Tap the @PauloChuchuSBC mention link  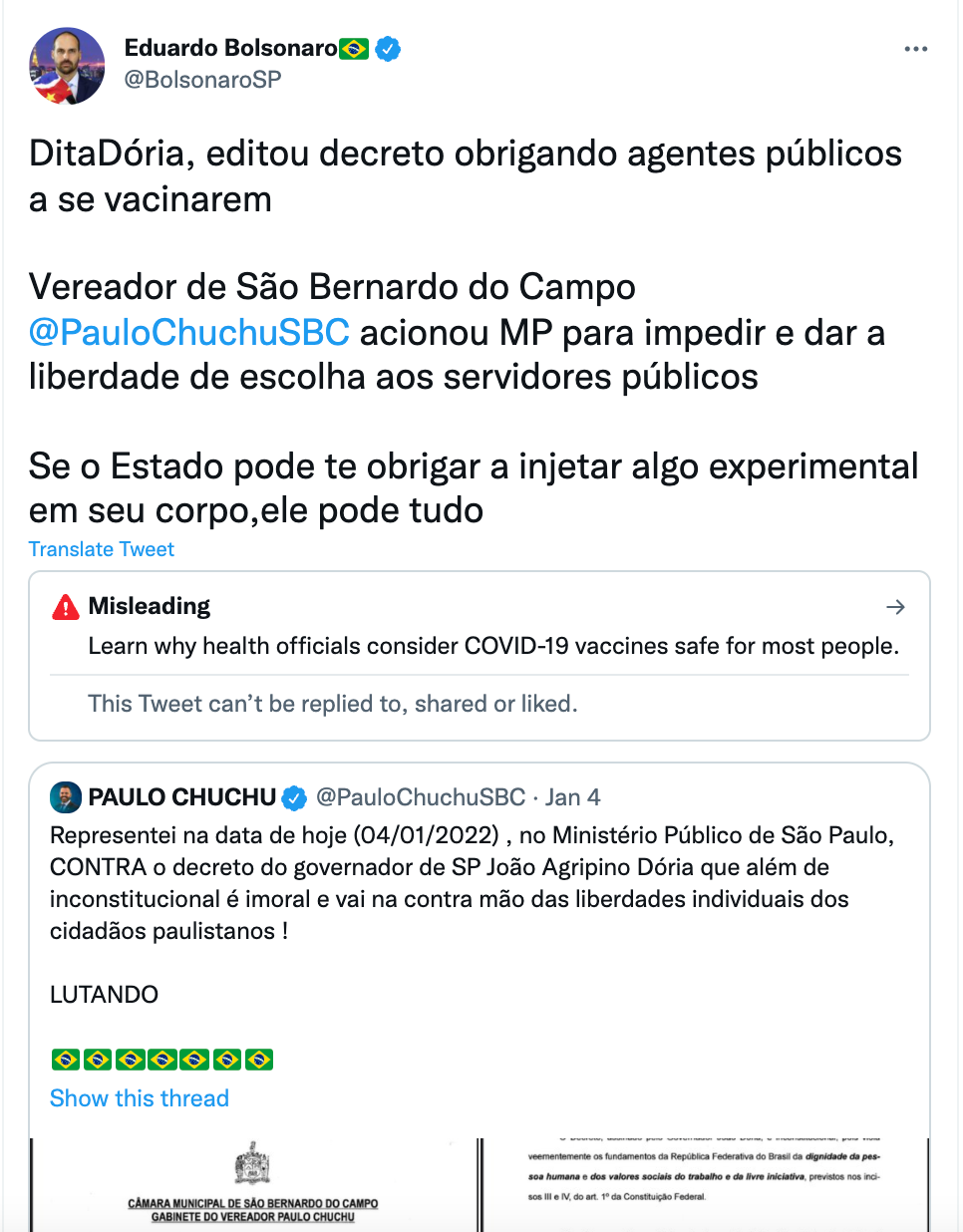[189, 332]
